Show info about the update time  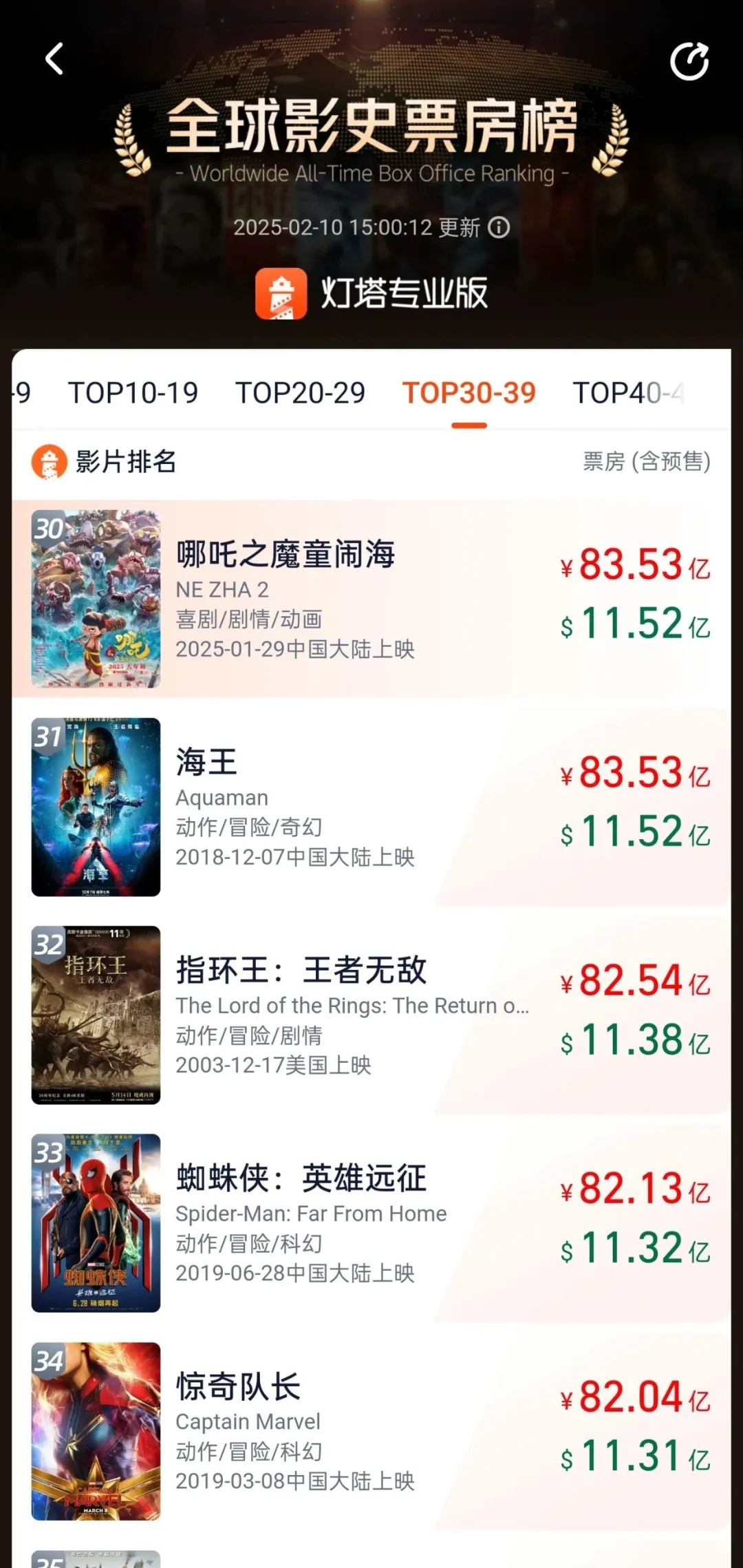pos(499,227)
